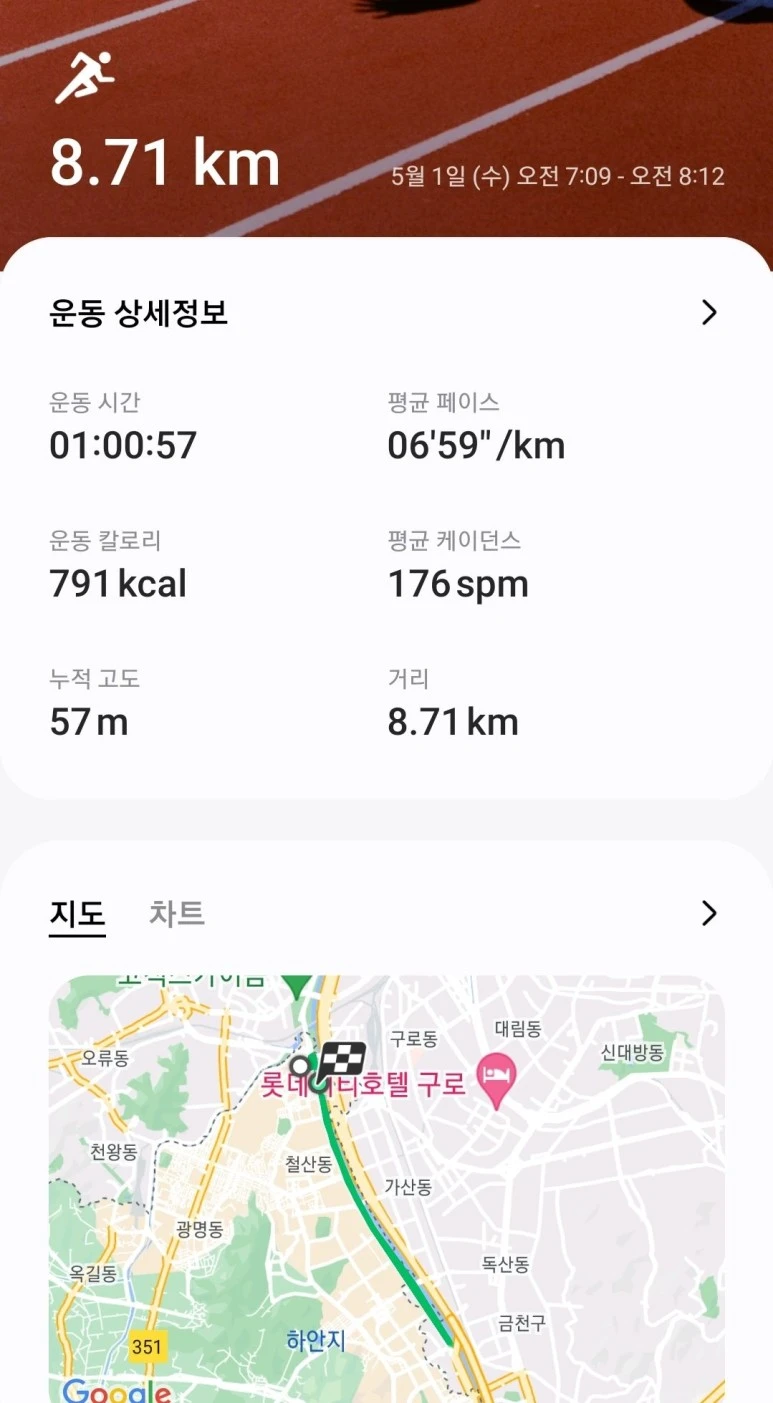The height and width of the screenshot is (1403, 773).
Task: Click the 176 spm cadence value
Action: pos(458,583)
